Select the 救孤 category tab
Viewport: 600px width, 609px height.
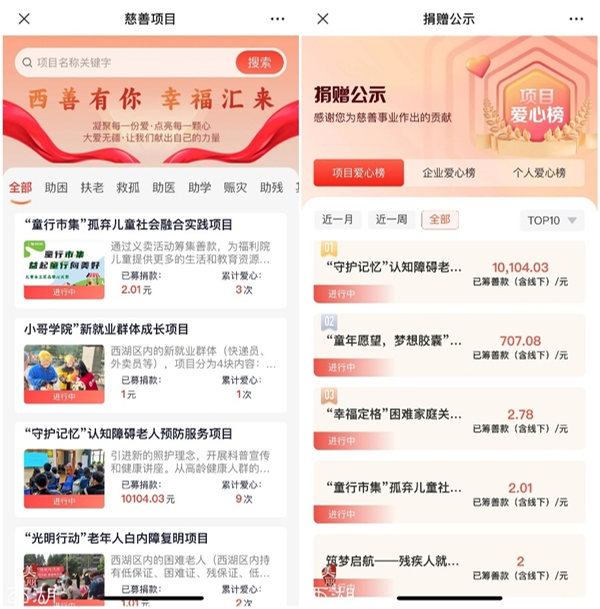pos(128,187)
